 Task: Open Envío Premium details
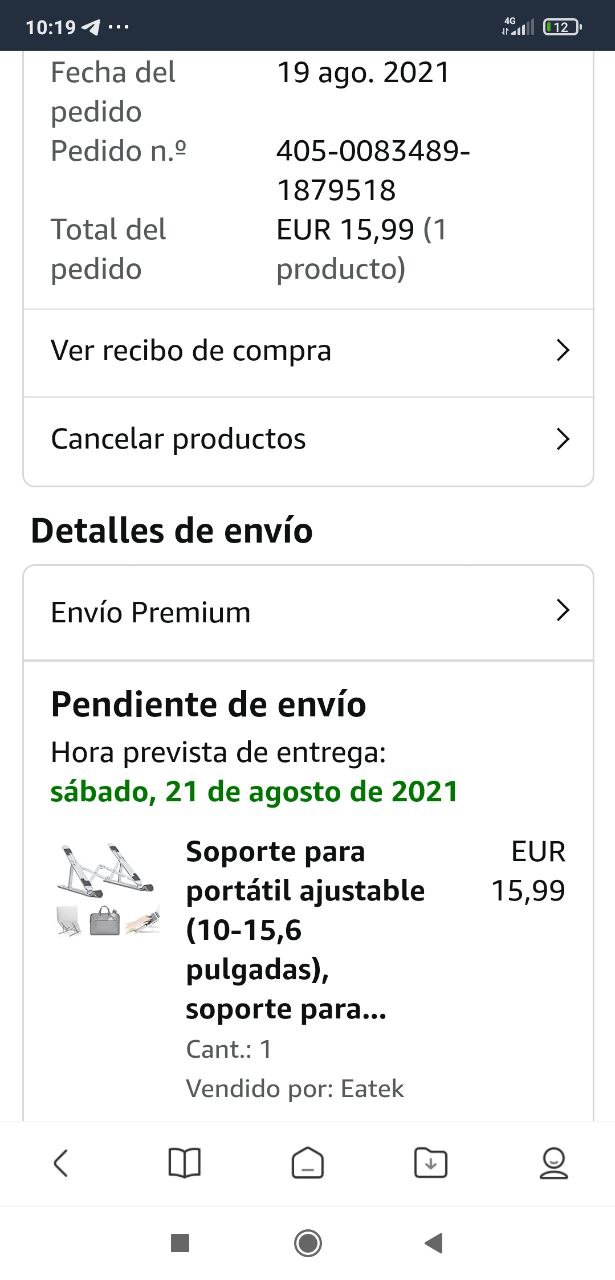coord(308,612)
